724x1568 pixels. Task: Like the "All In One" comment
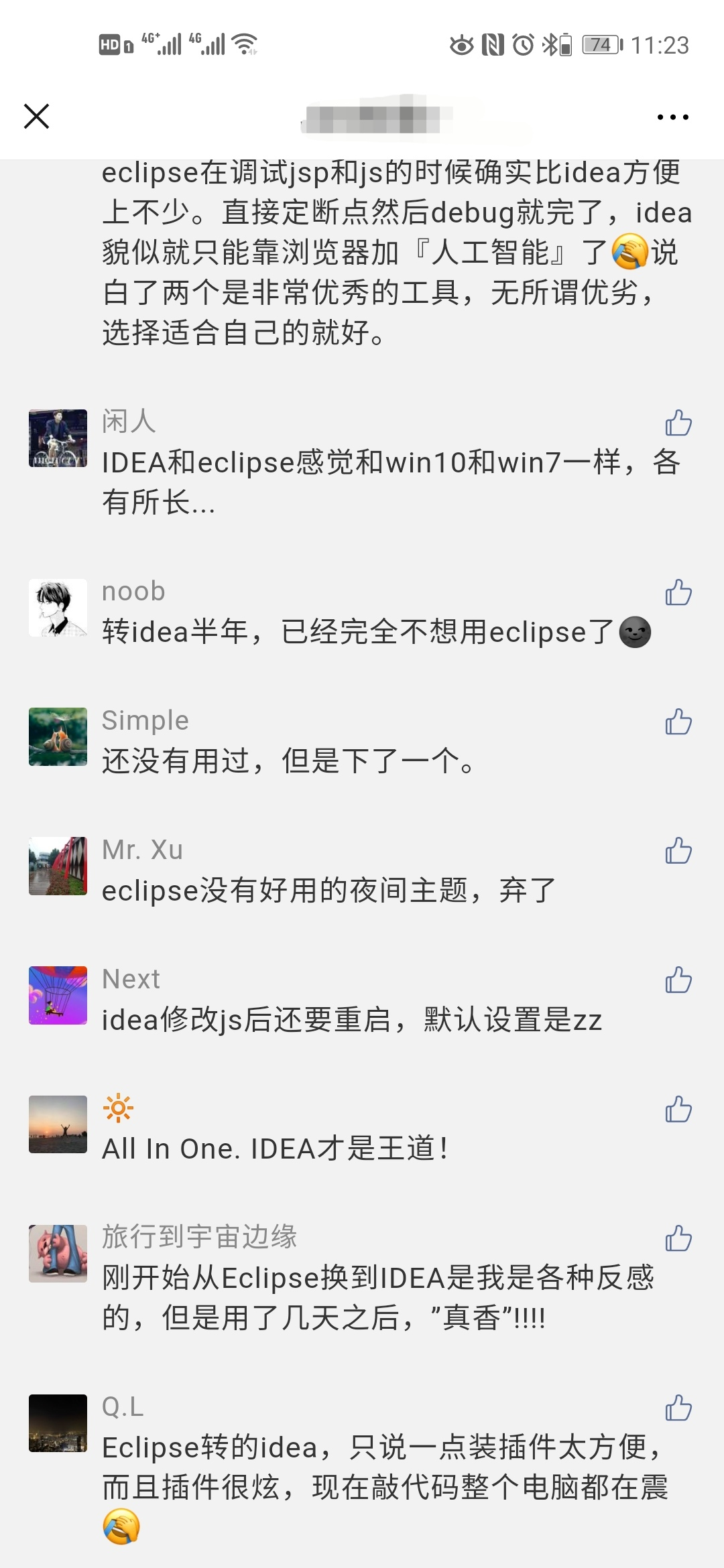[x=678, y=1110]
